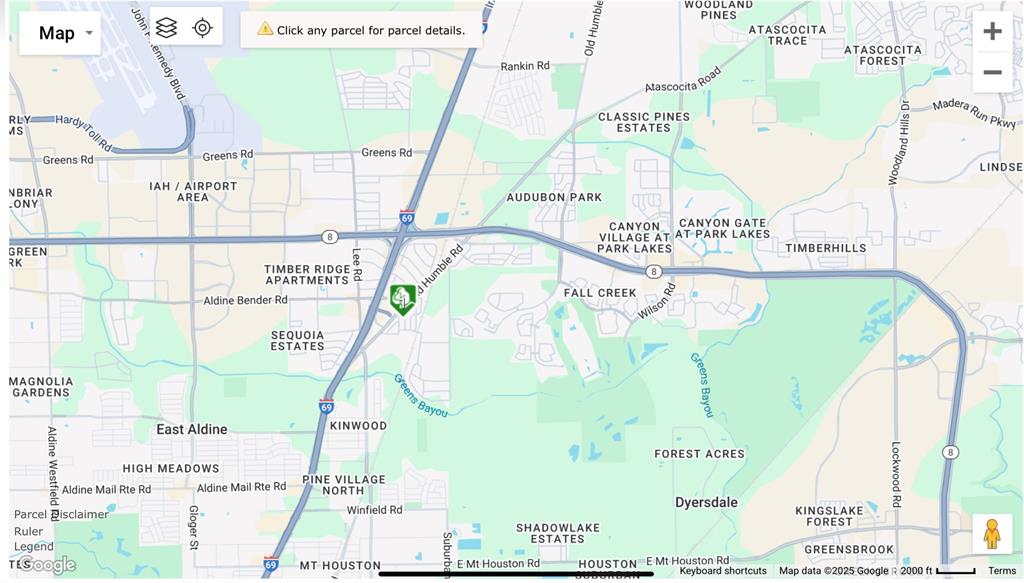The width and height of the screenshot is (1024, 583).
Task: Center map on my location
Action: coord(203,28)
